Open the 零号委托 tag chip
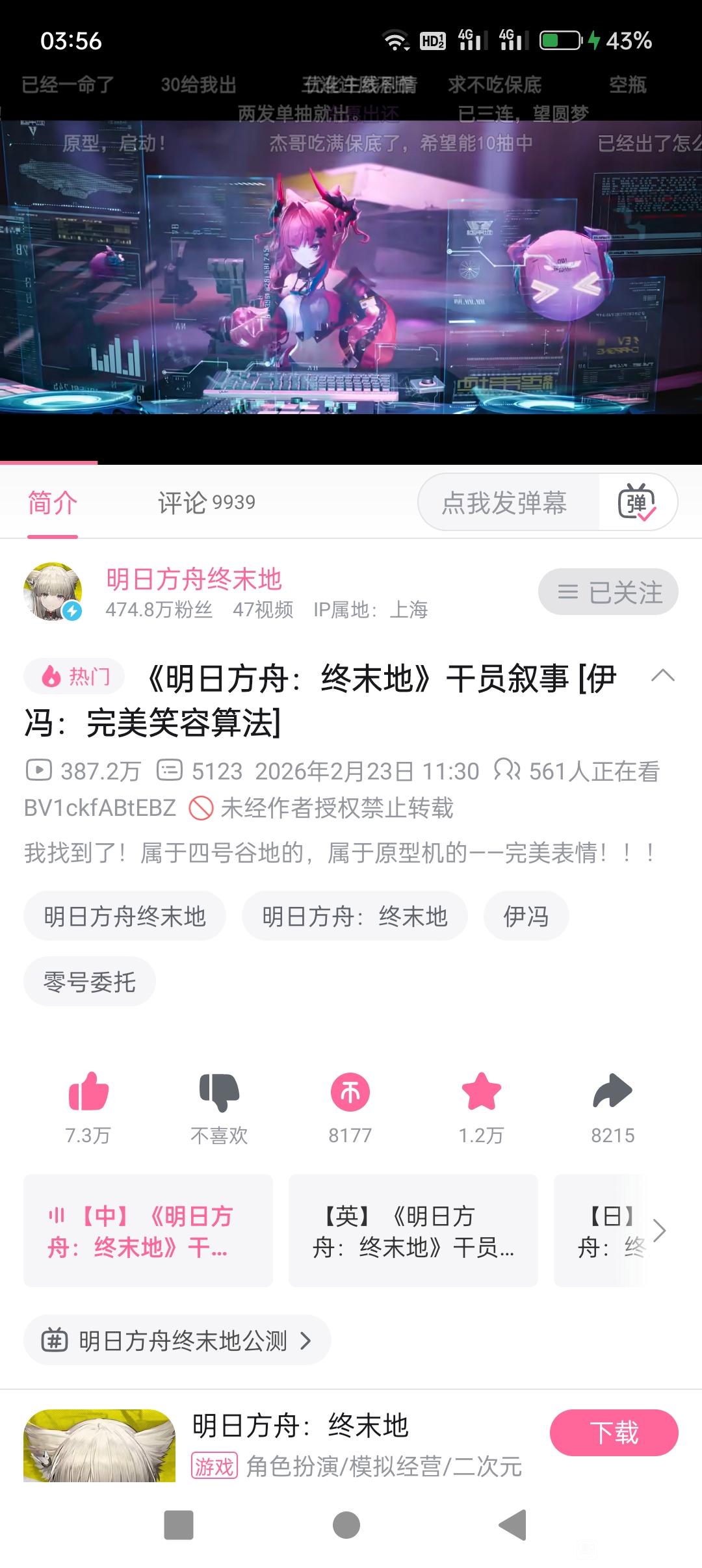Screen dimensions: 702x1568 pos(90,982)
